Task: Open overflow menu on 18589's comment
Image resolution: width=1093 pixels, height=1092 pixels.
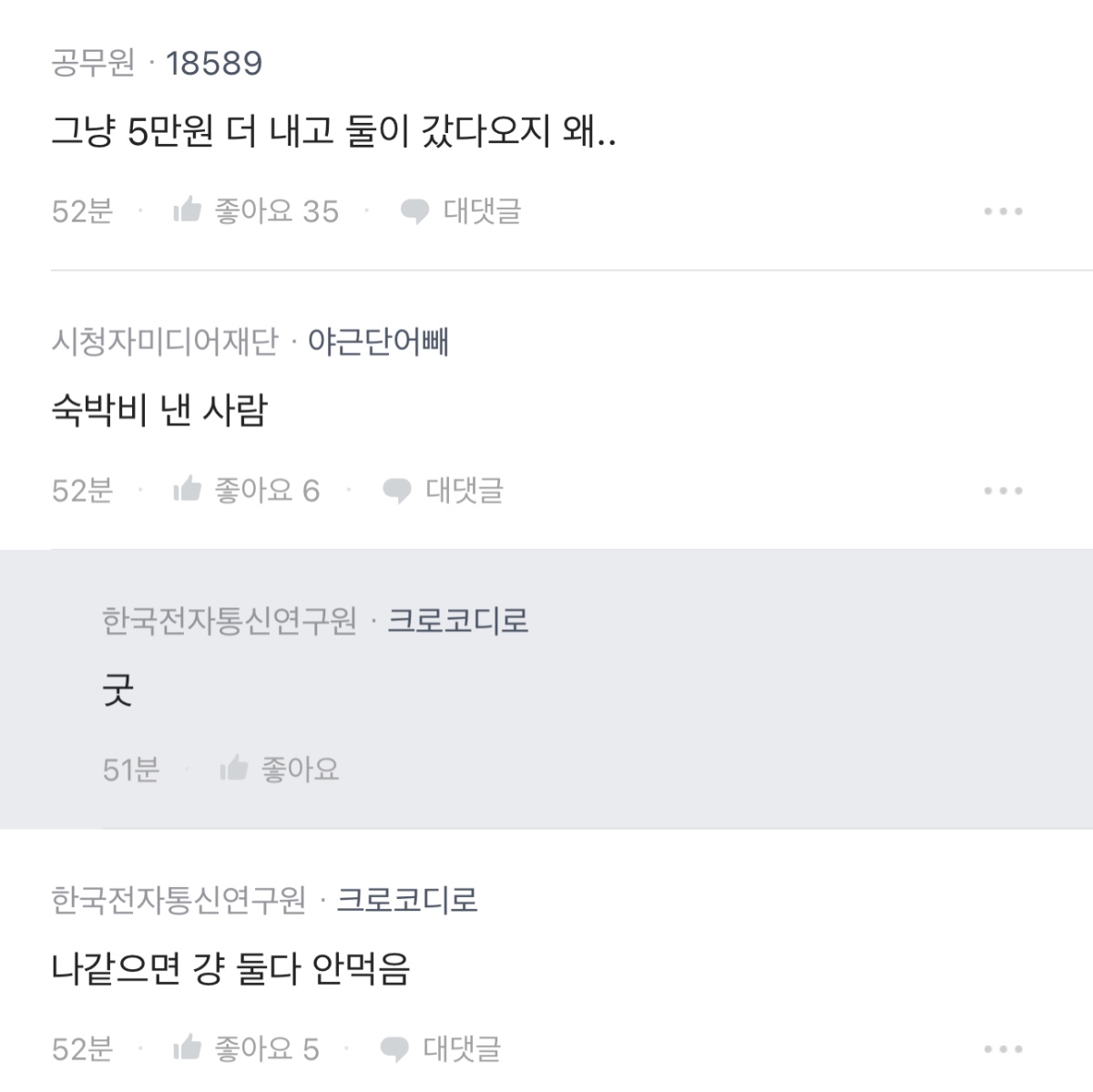Action: (x=1003, y=211)
